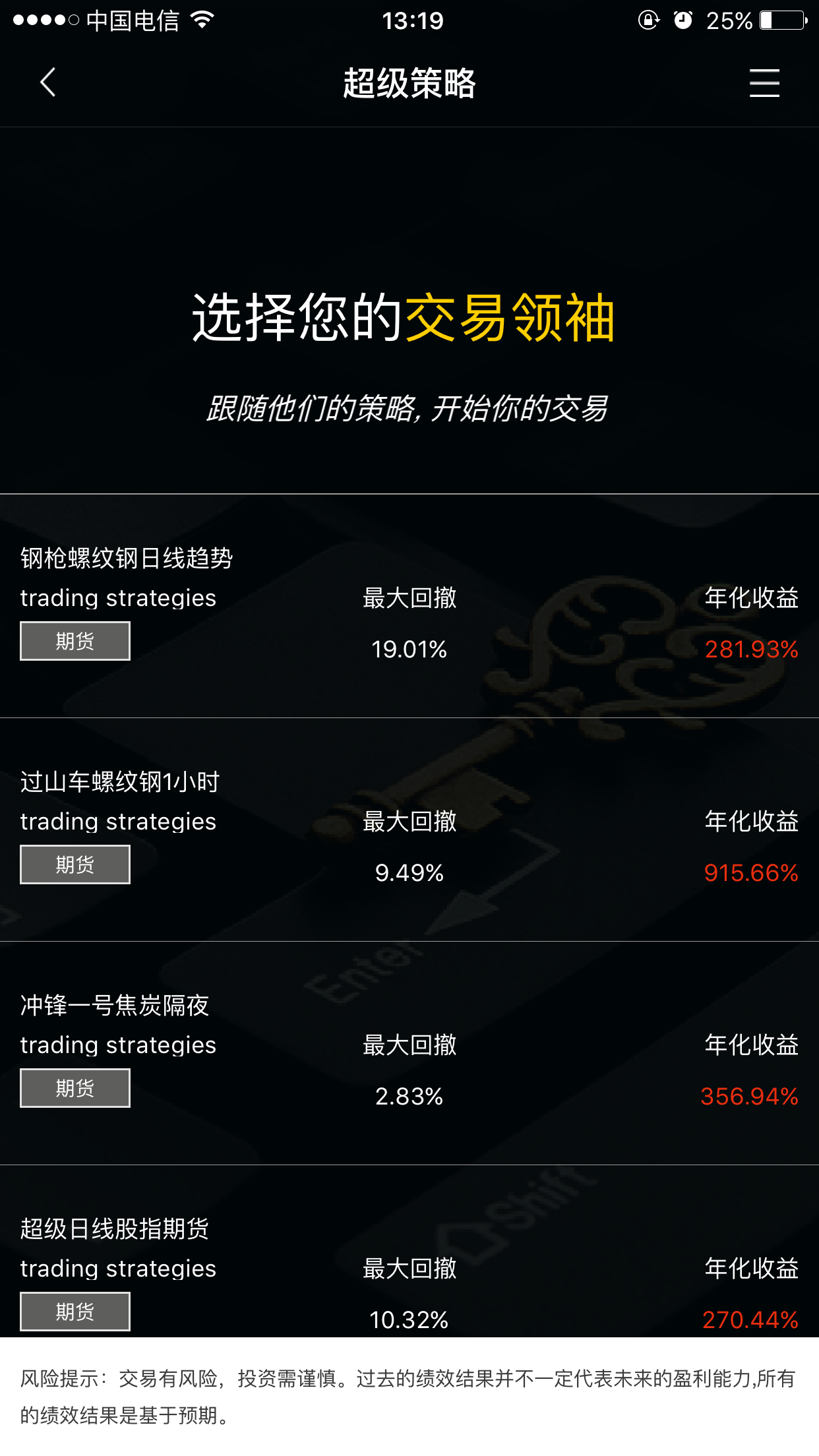Select the 冲锋一号焦炭隔夜 strategy
This screenshot has width=819, height=1456.
(115, 1006)
